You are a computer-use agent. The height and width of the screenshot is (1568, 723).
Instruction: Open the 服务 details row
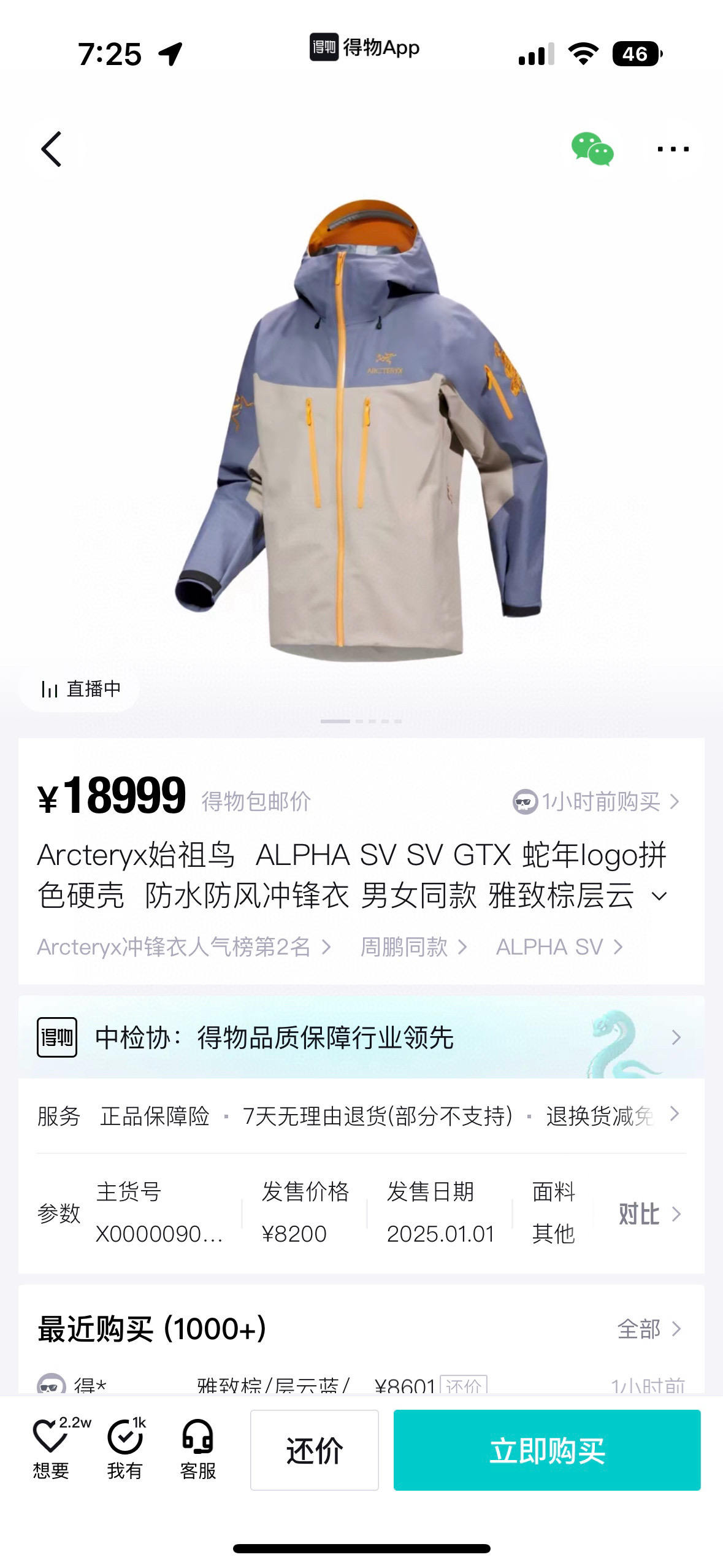[x=361, y=1116]
